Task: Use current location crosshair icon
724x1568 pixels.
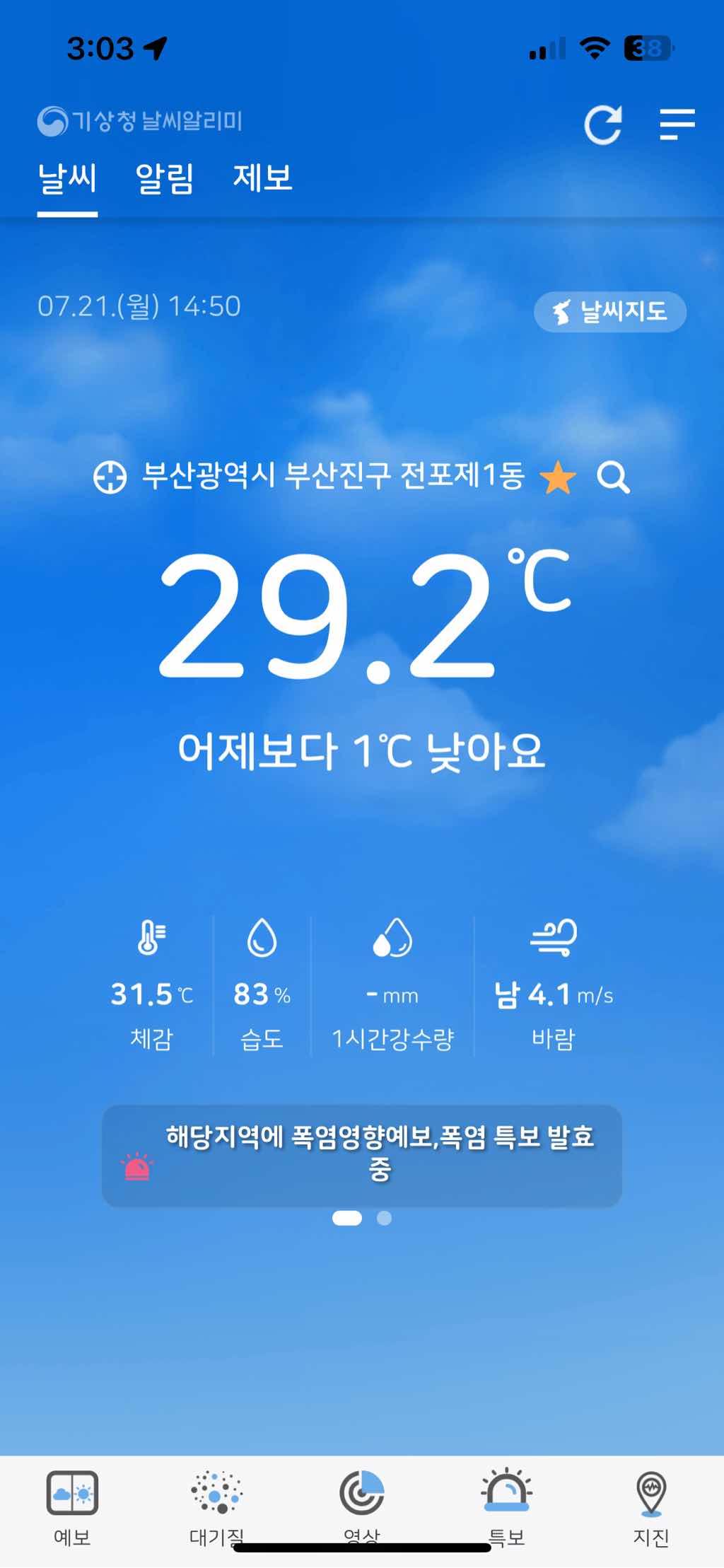Action: click(110, 477)
